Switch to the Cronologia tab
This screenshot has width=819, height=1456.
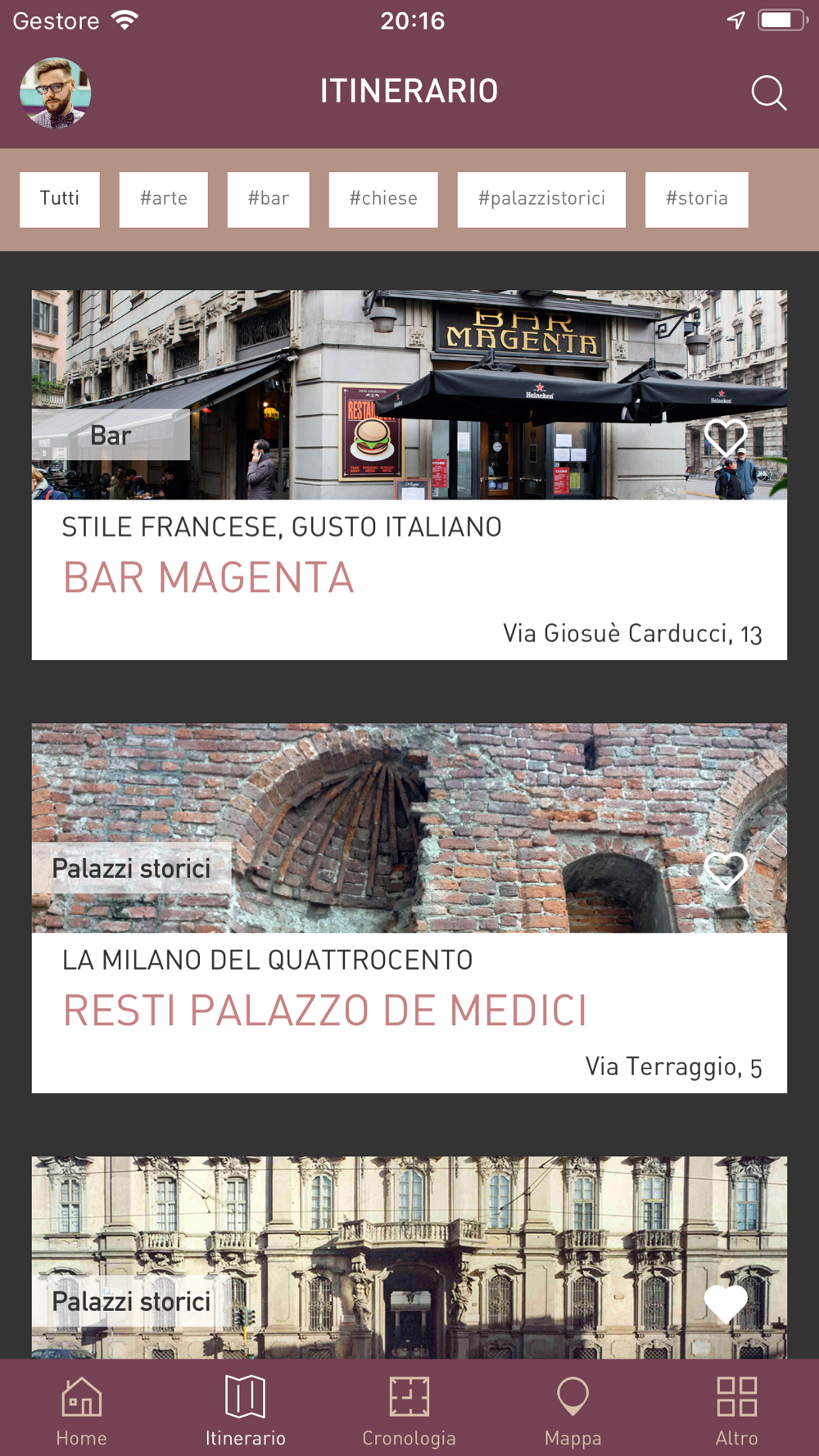point(409,1410)
